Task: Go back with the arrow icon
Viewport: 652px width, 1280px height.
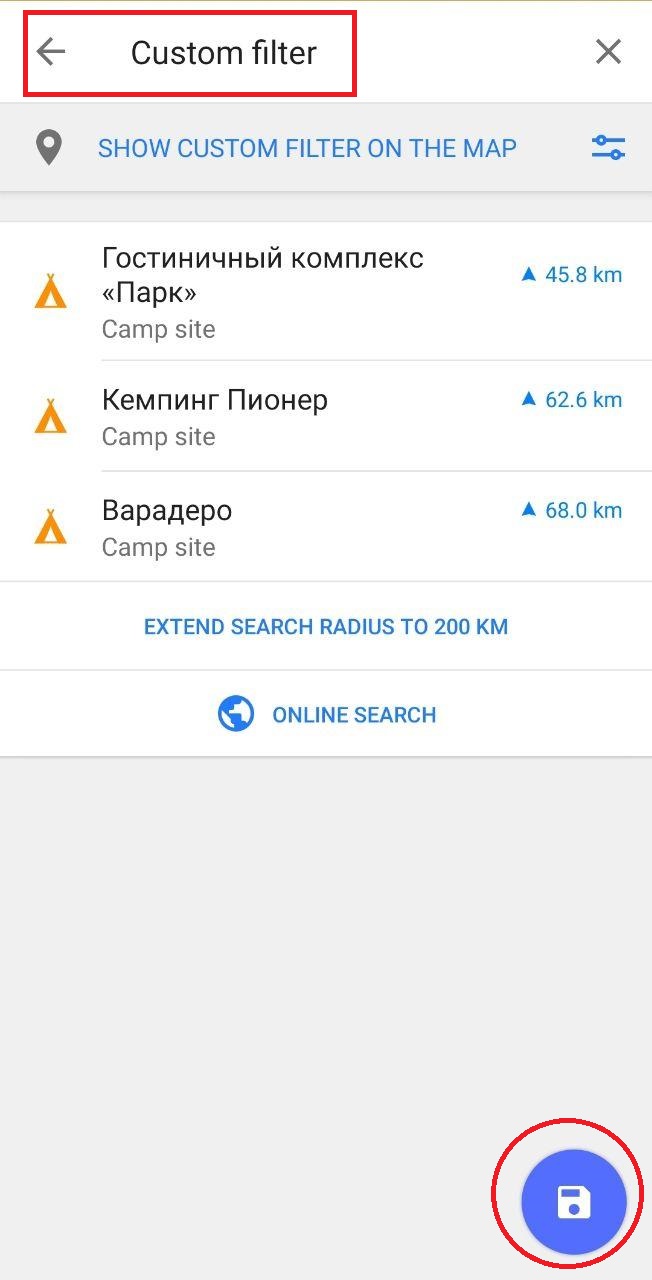Action: point(50,52)
